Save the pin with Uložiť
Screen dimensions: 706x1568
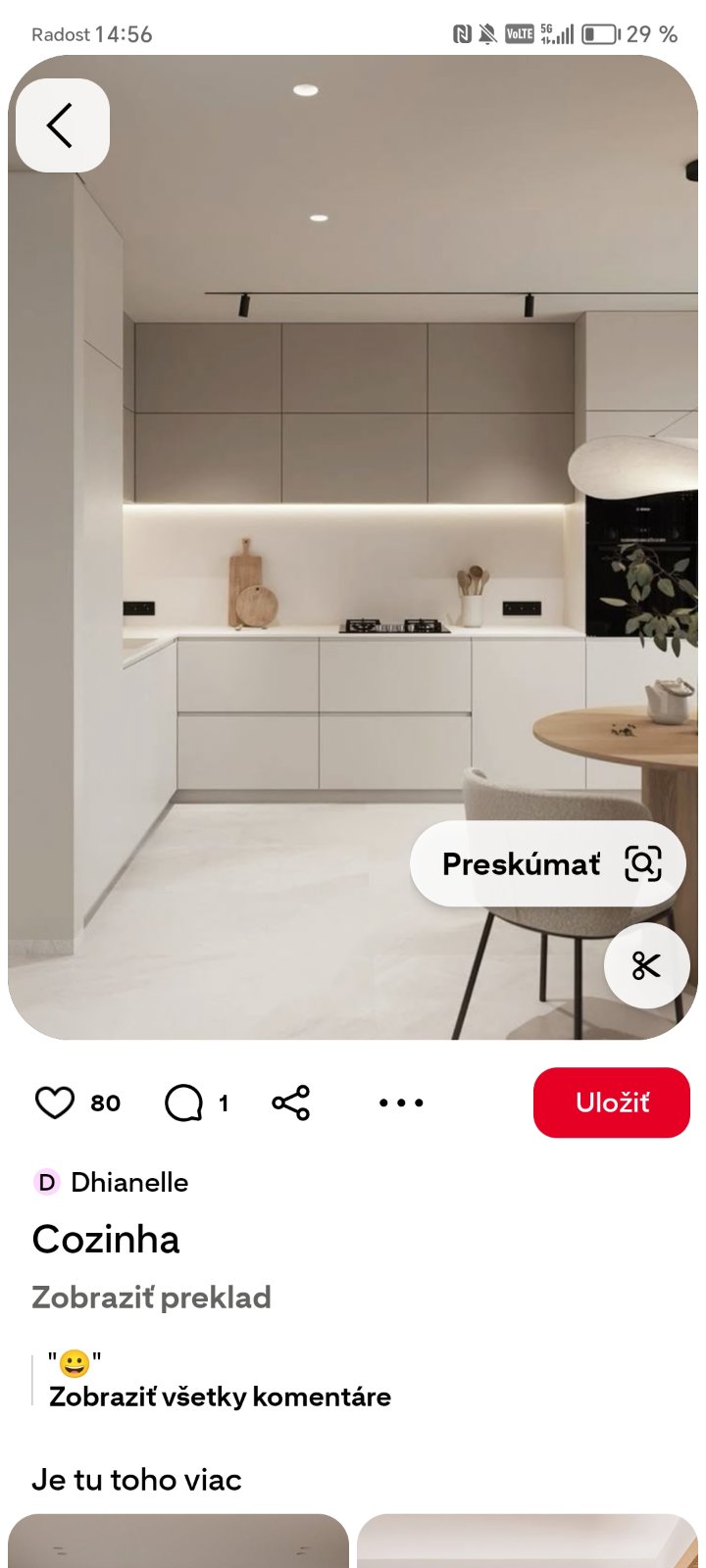(x=611, y=1102)
